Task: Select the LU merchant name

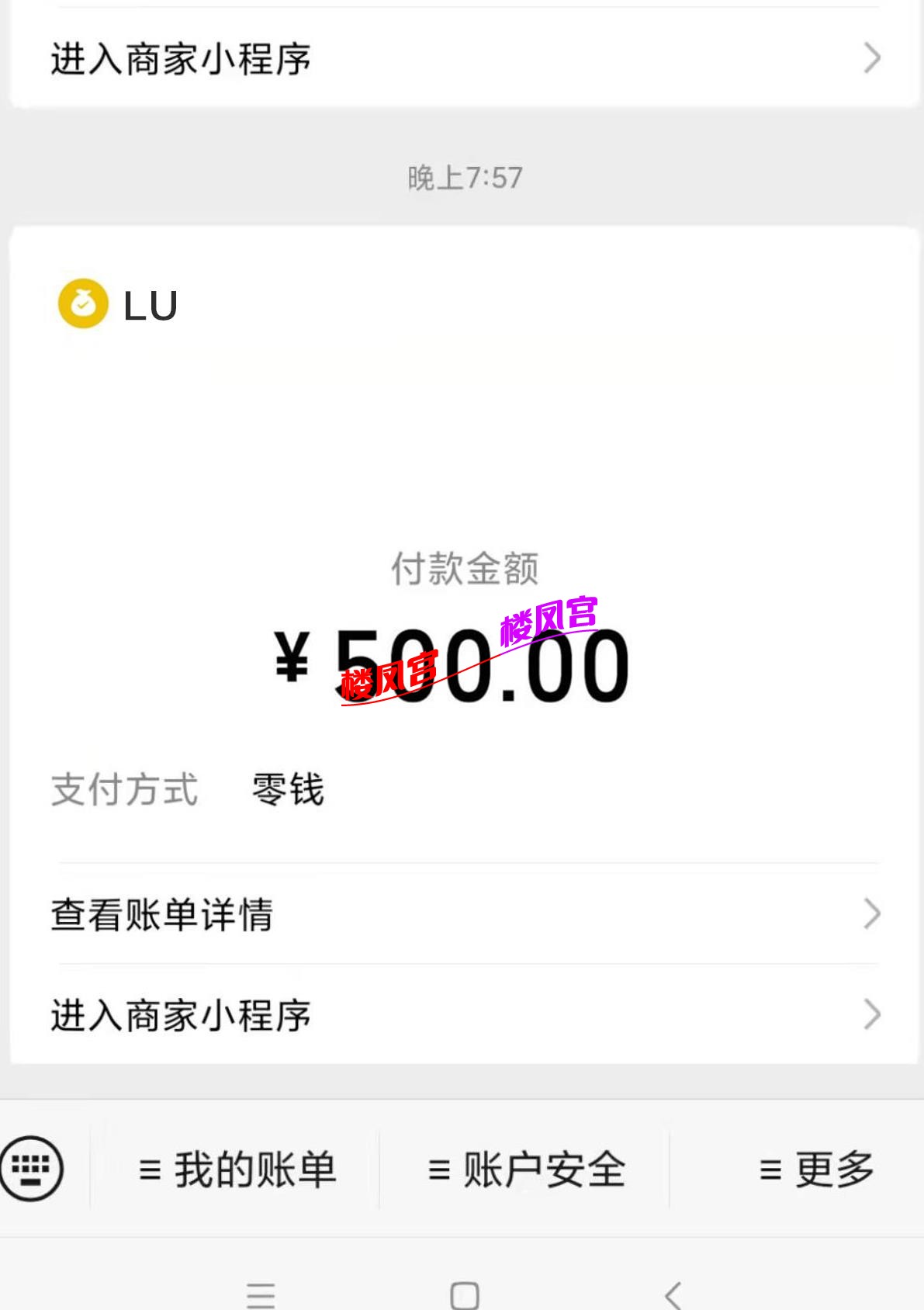Action: (152, 306)
